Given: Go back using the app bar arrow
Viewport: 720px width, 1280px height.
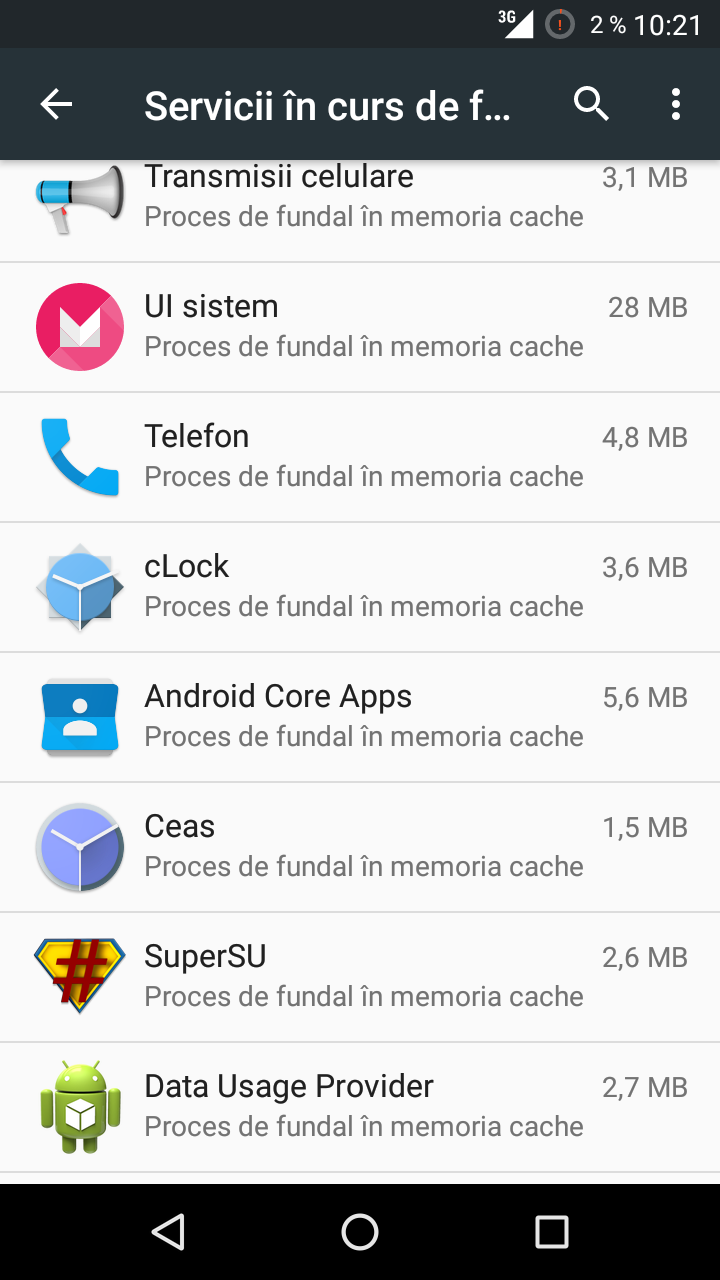Looking at the screenshot, I should click(57, 104).
